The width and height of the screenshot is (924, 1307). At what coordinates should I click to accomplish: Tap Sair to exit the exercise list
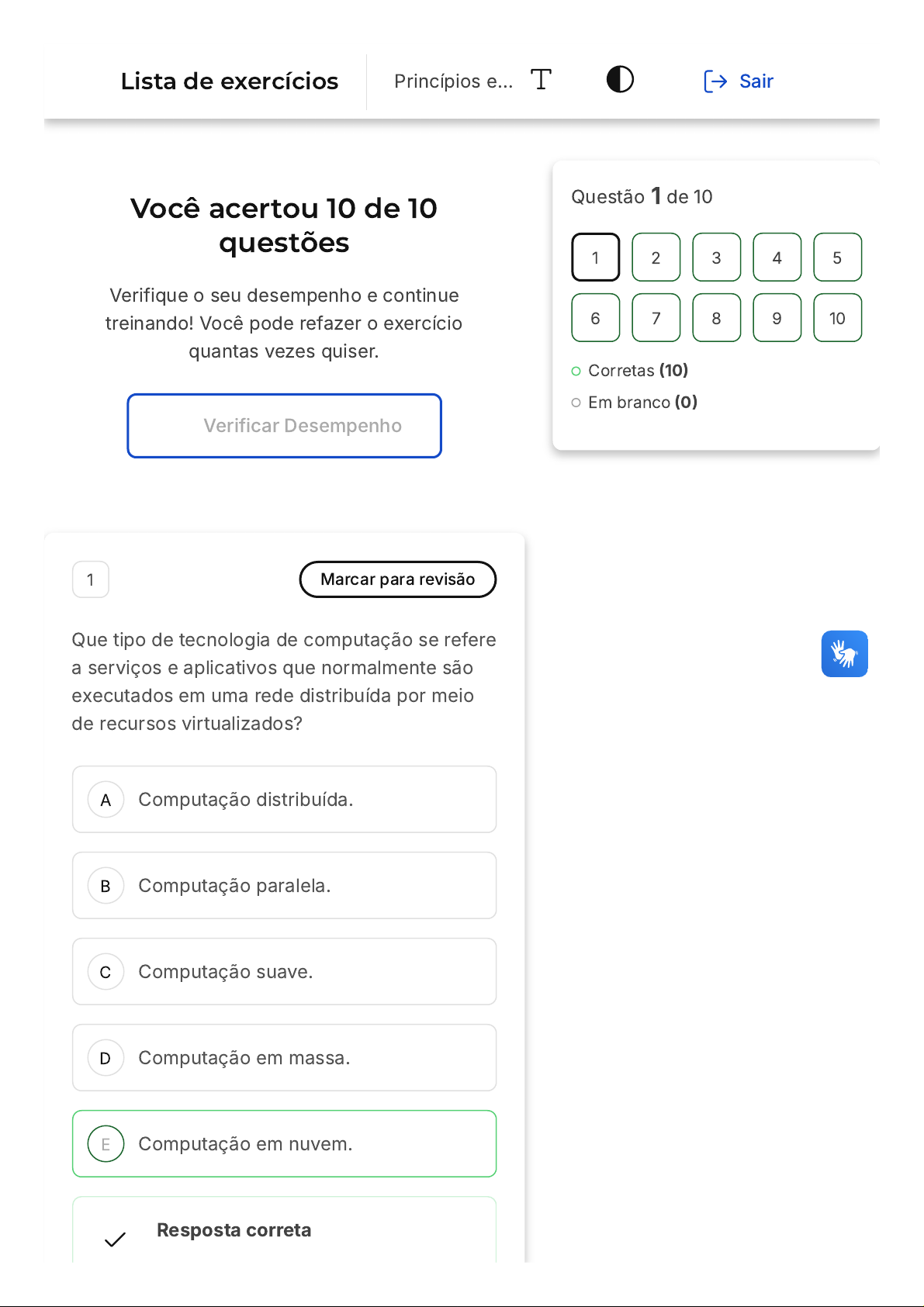click(738, 81)
